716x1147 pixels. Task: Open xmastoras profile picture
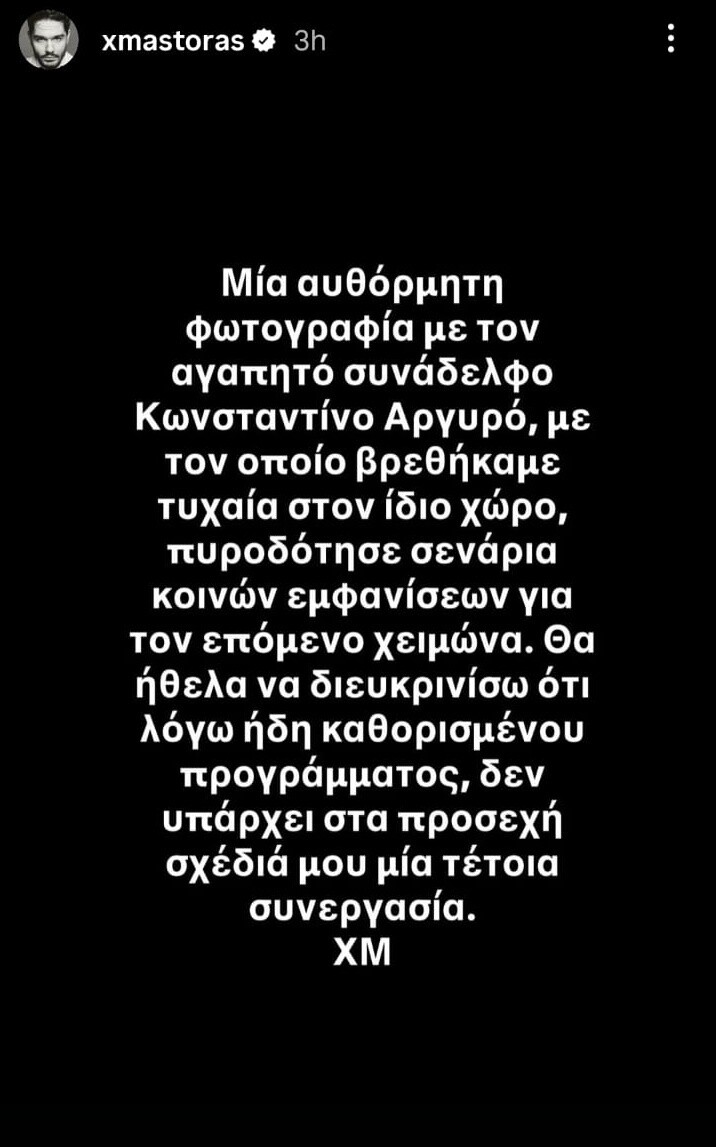(49, 40)
